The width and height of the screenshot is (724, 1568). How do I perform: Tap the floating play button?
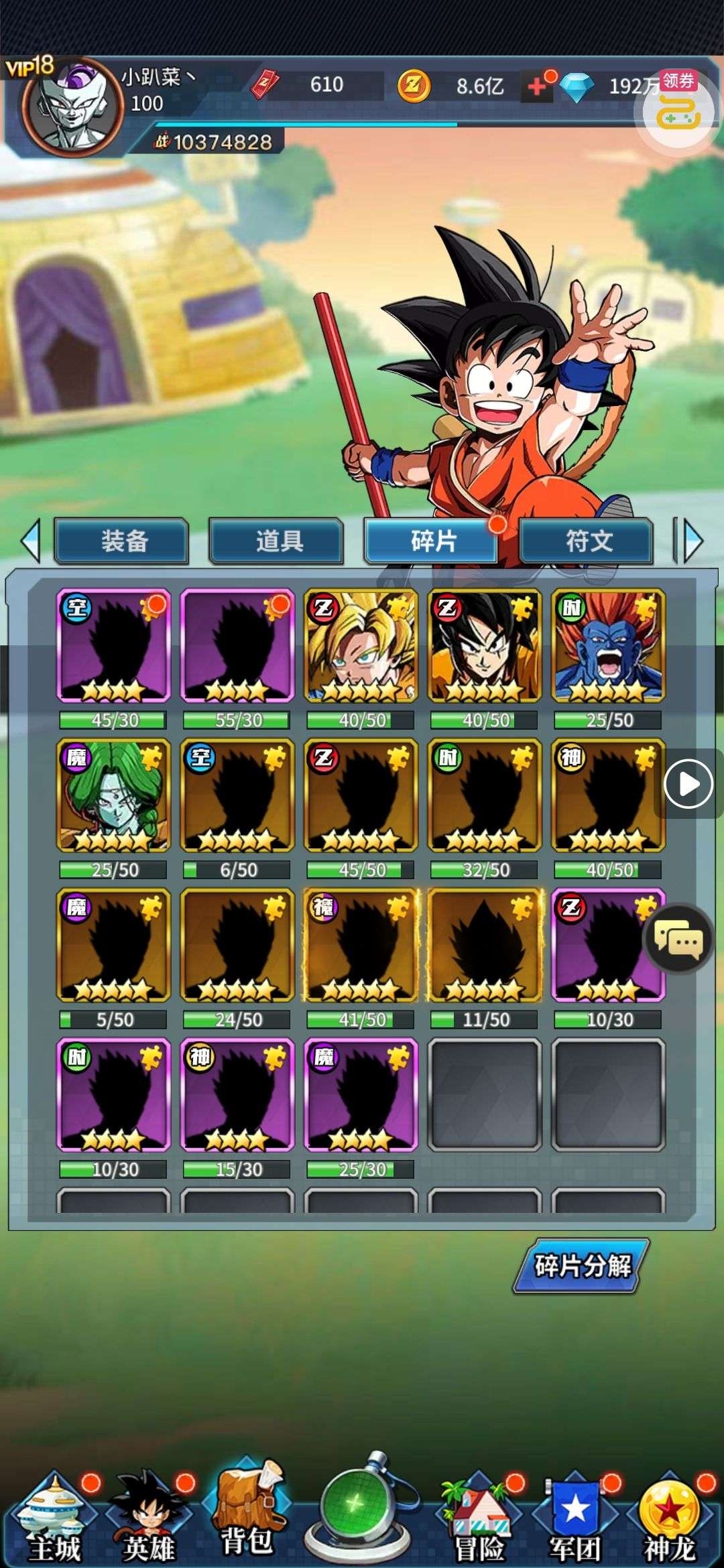pyautogui.click(x=688, y=783)
